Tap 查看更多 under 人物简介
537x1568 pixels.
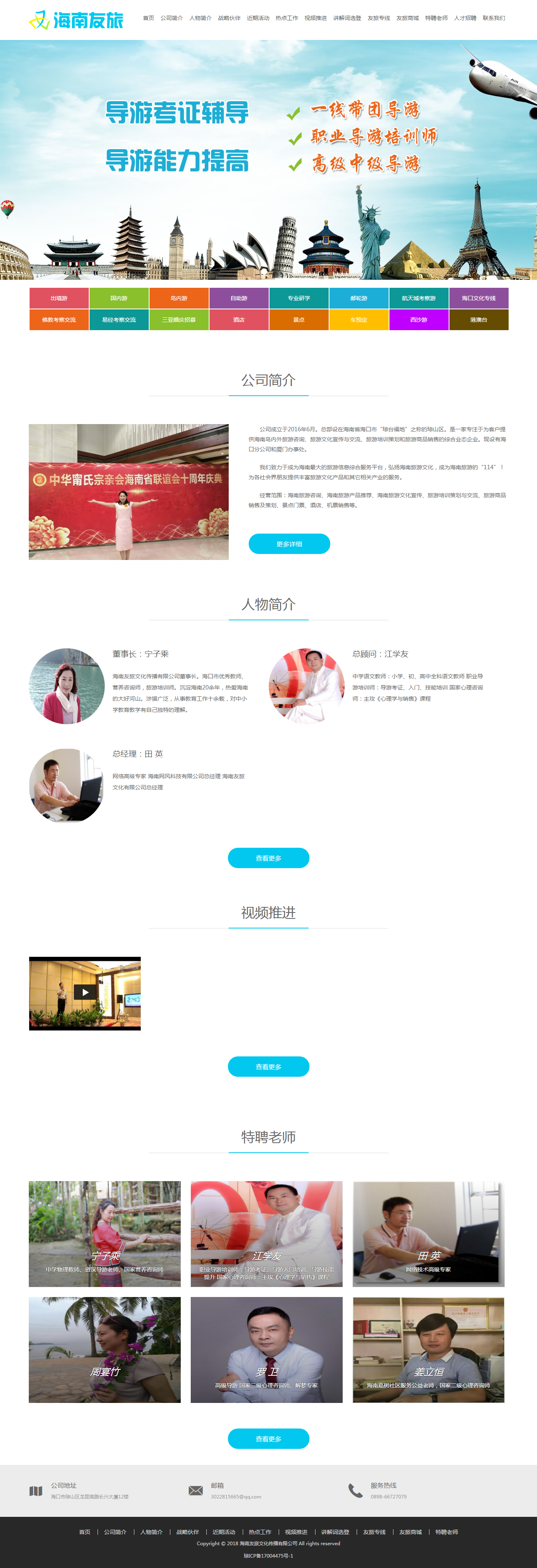point(269,858)
